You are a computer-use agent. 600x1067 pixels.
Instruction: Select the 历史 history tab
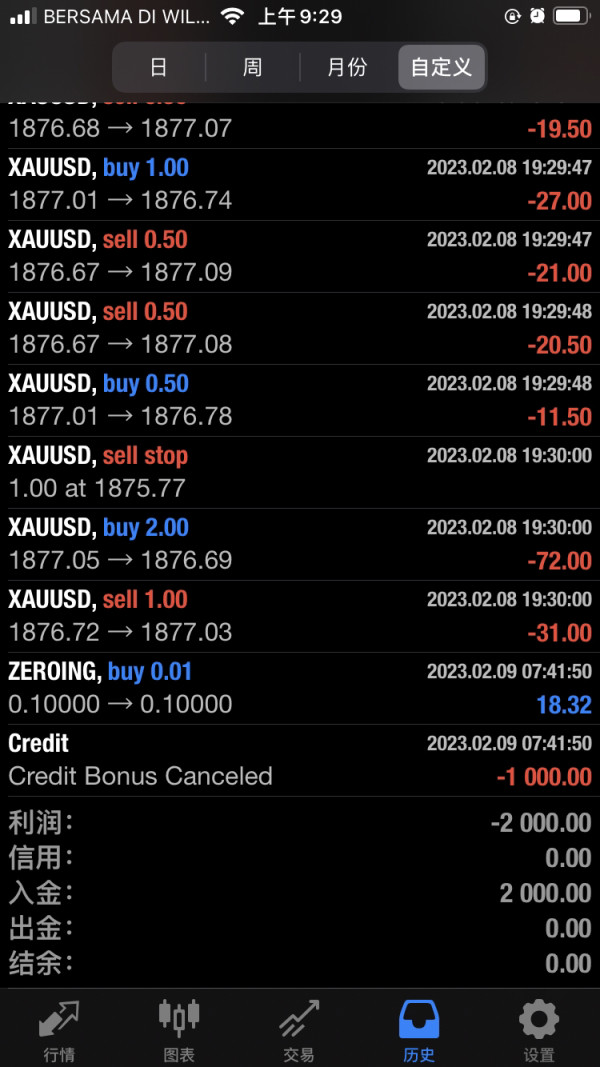419,1030
